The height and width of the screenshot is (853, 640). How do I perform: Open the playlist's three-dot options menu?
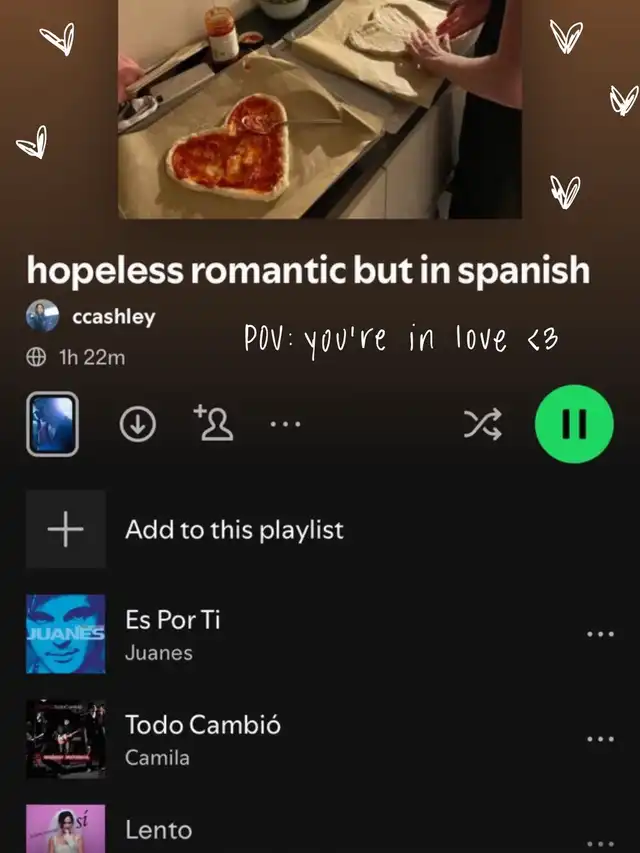pos(285,424)
